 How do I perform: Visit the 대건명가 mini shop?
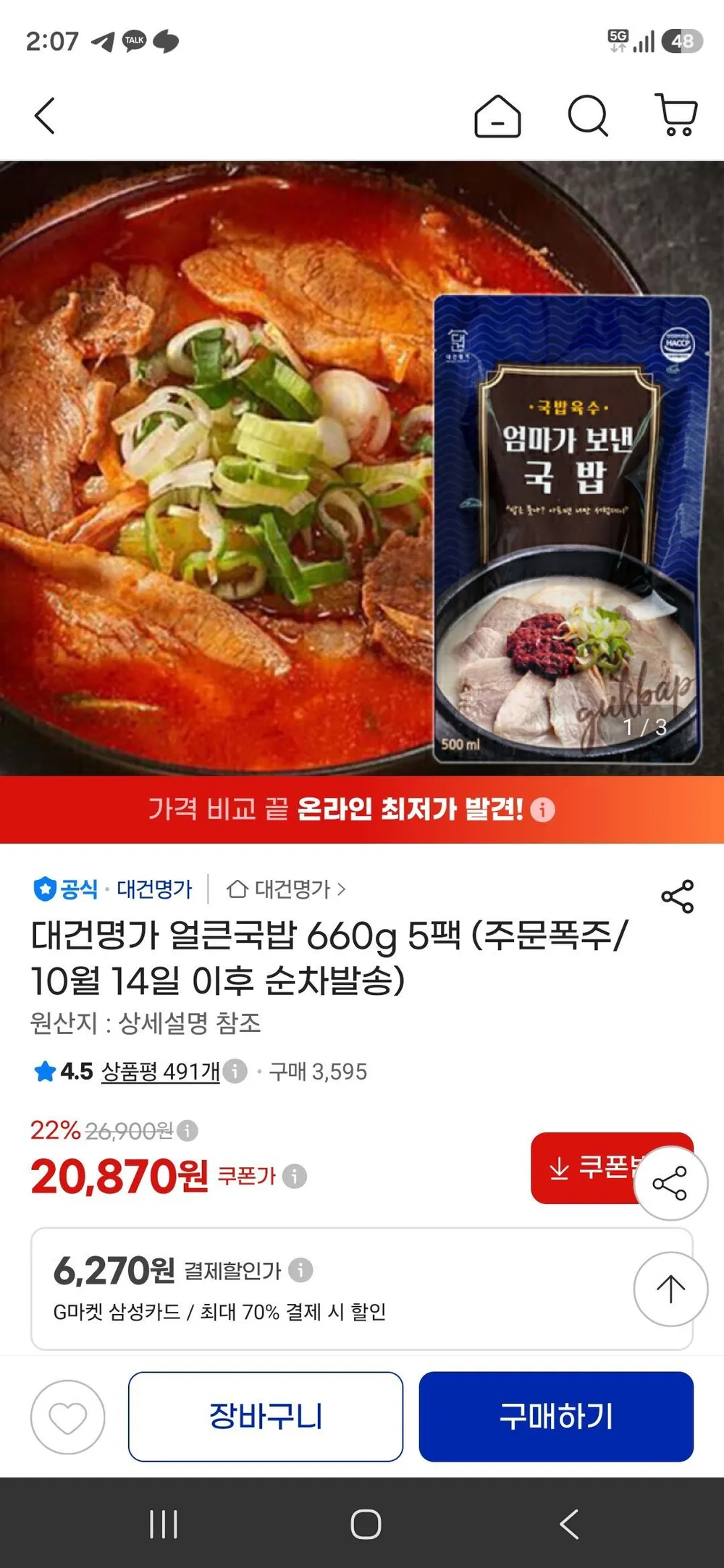286,889
